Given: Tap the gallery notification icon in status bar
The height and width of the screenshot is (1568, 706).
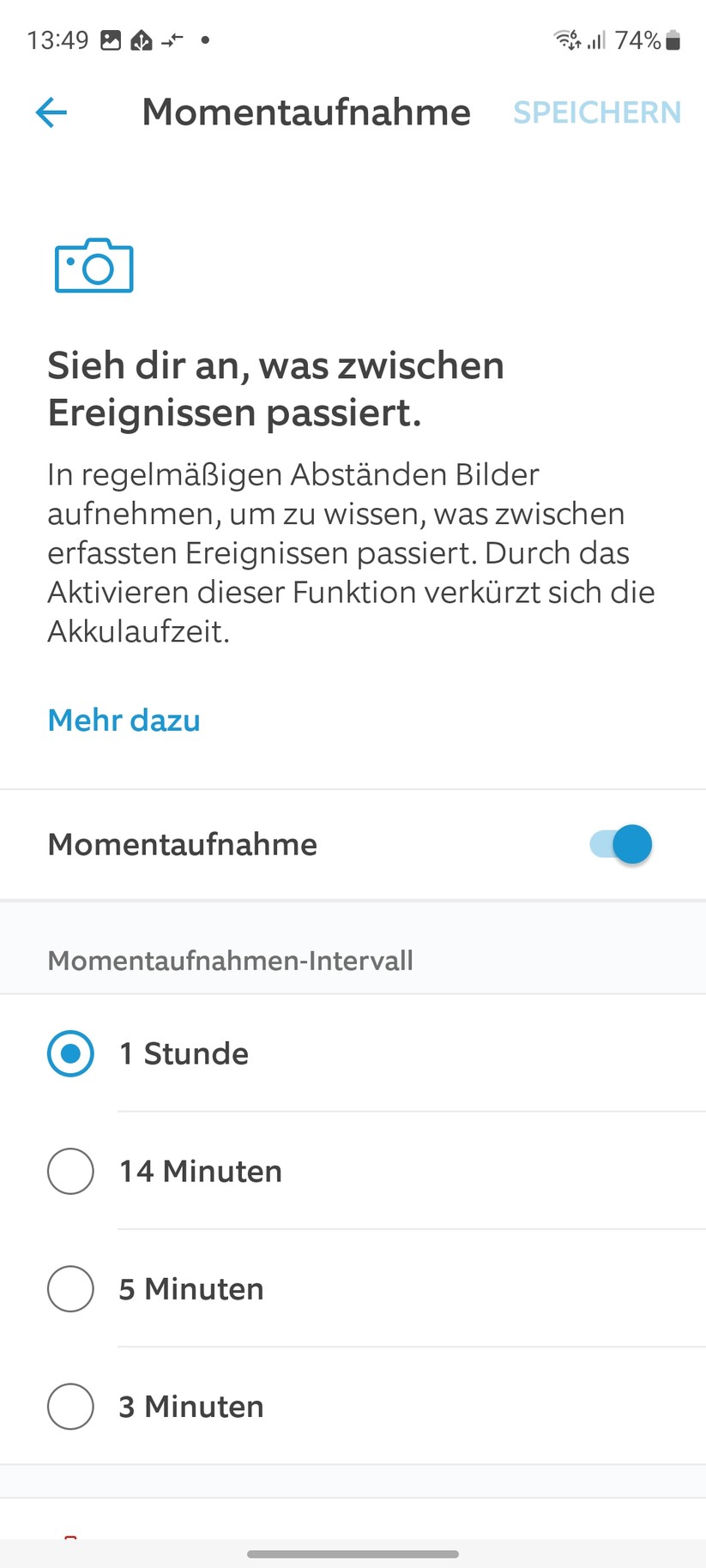Looking at the screenshot, I should coord(112,39).
